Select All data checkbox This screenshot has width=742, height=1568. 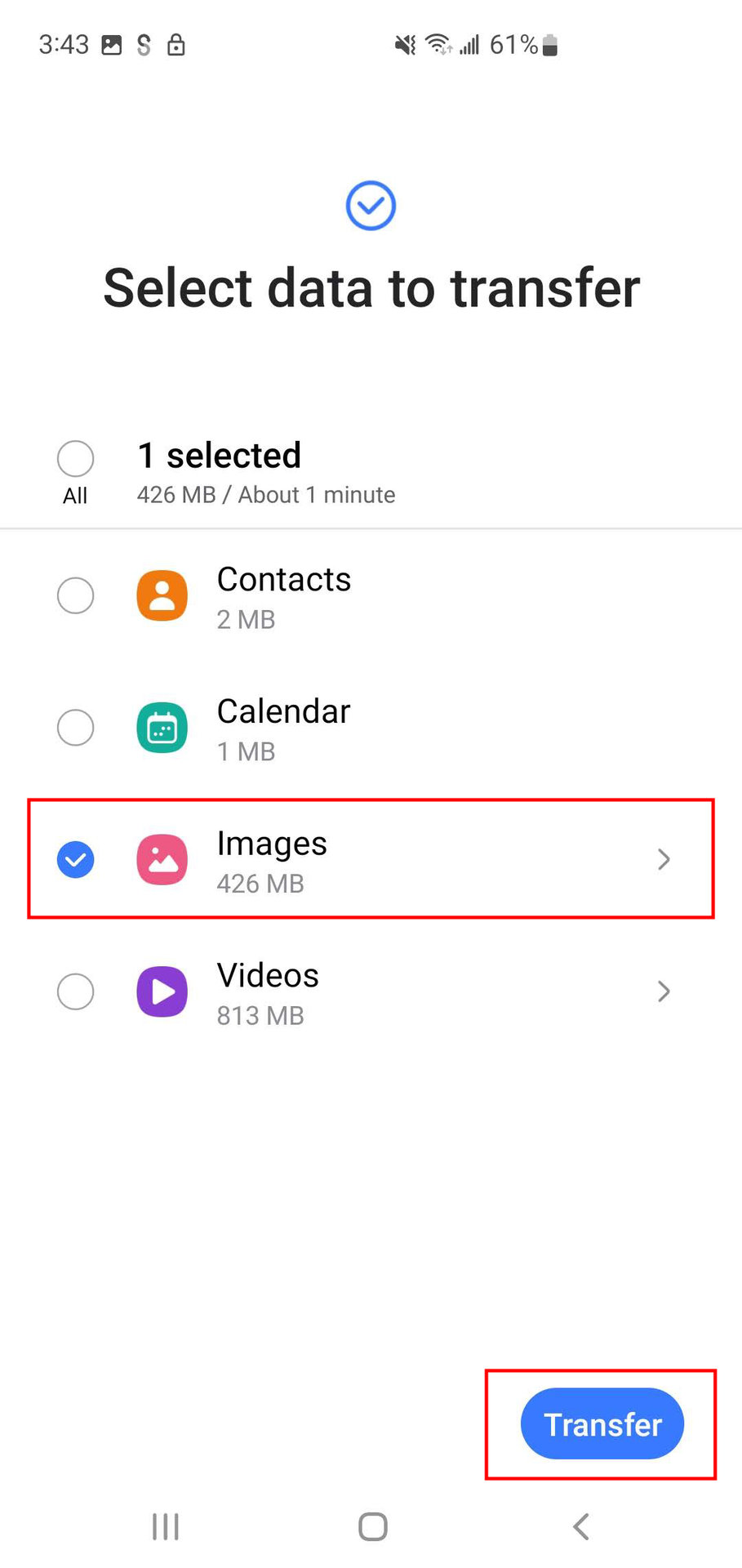(75, 459)
